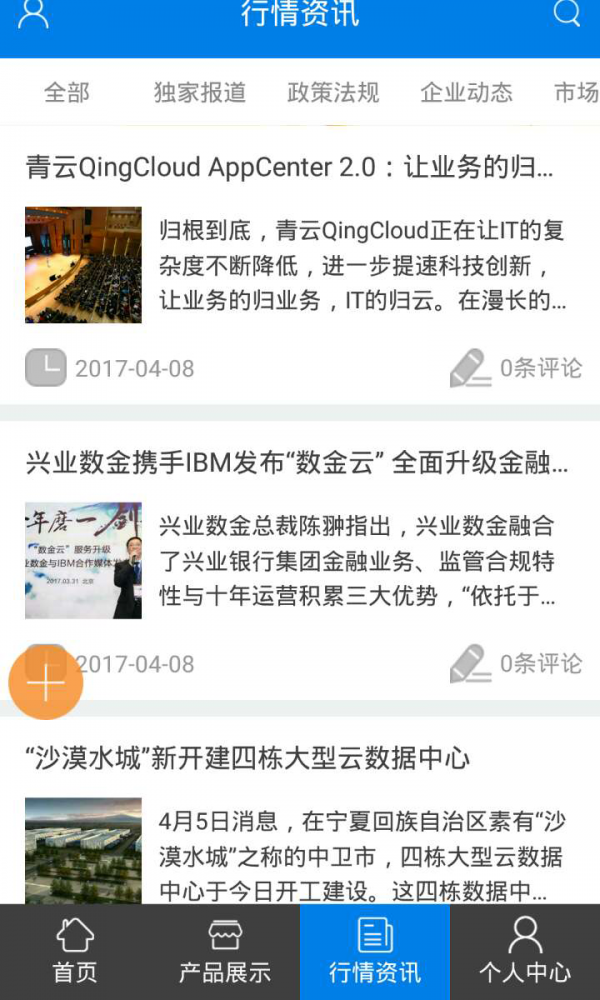The image size is (600, 1000).
Task: Tap the orange plus floating button
Action: click(46, 682)
